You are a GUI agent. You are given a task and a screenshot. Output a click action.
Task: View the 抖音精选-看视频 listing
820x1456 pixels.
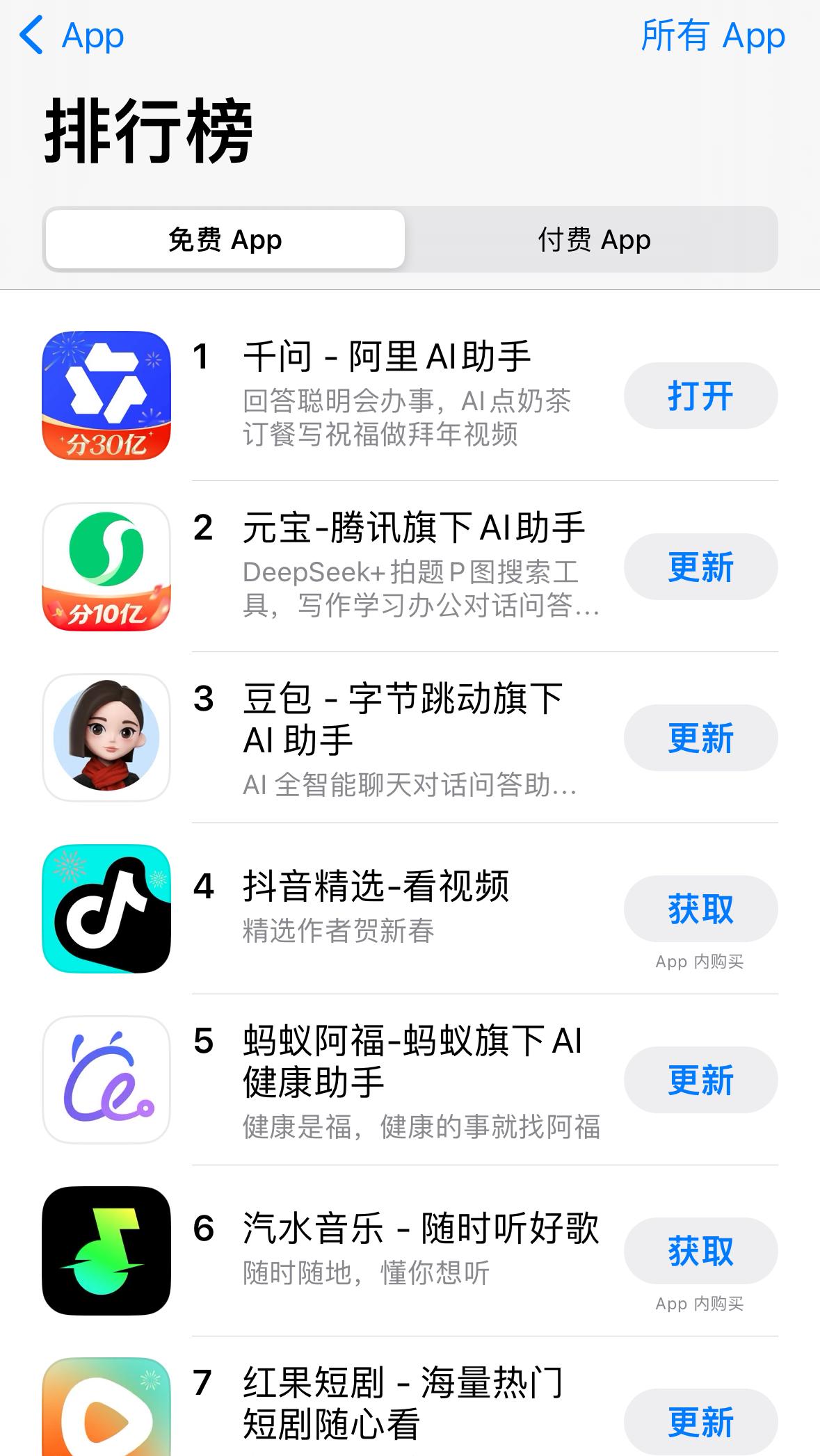[376, 887]
